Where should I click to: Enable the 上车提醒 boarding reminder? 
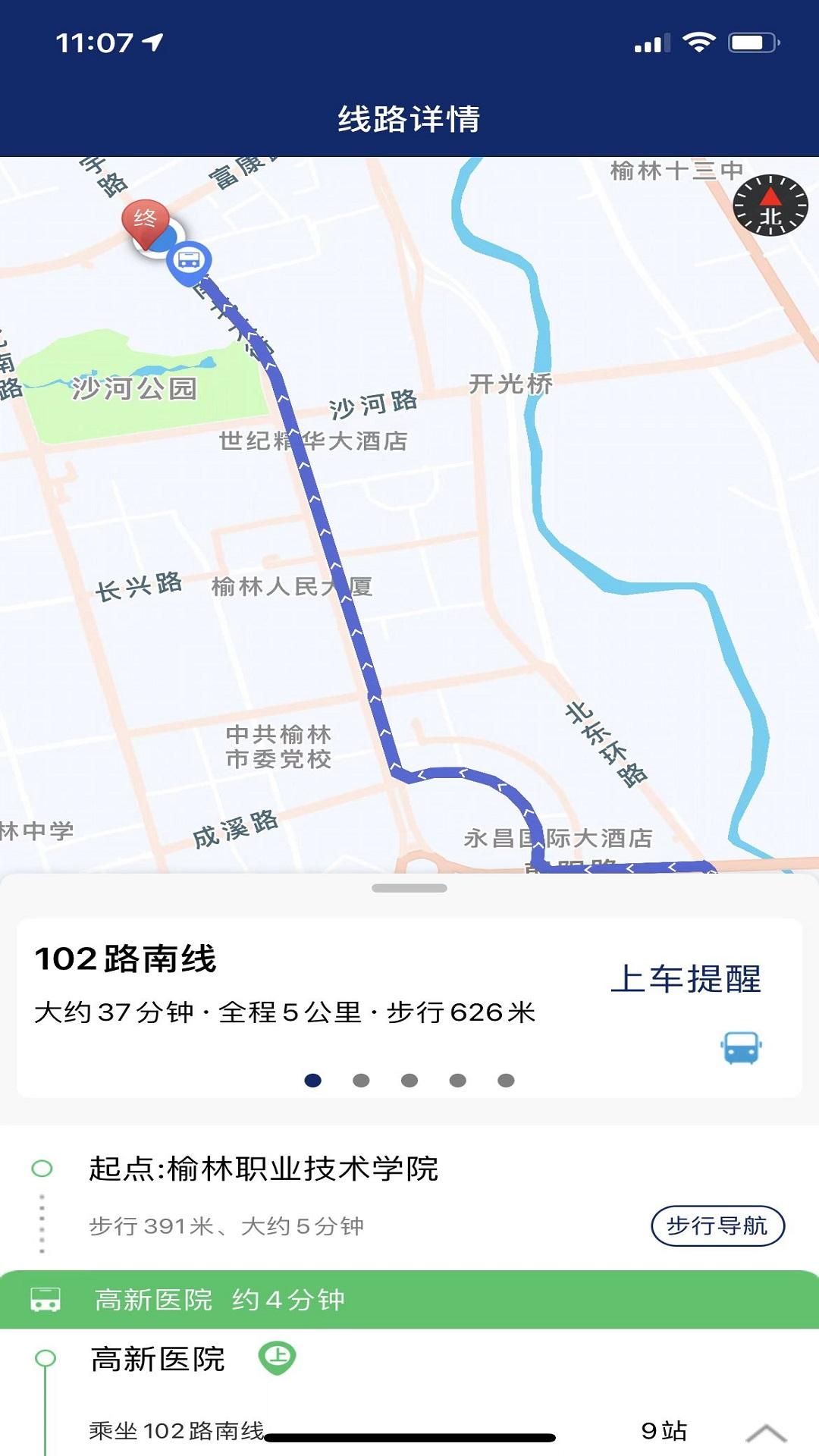point(692,979)
